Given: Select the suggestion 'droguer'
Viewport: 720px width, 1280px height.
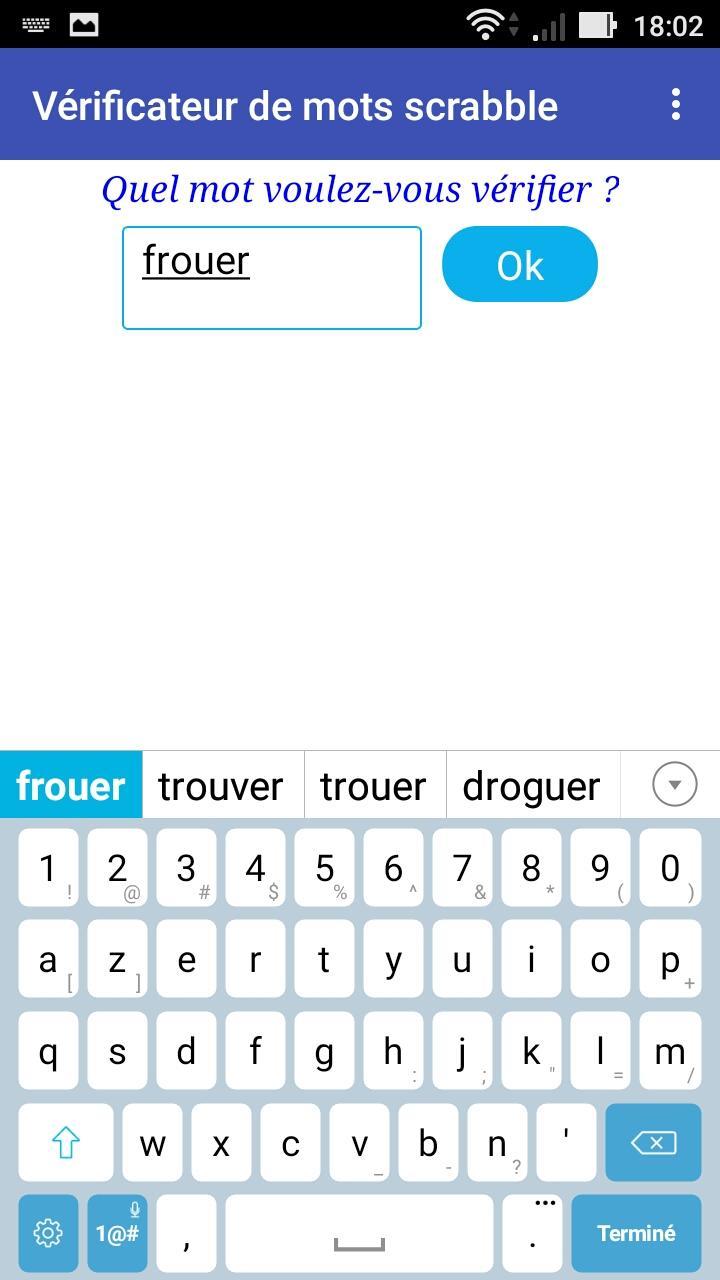Looking at the screenshot, I should [531, 786].
